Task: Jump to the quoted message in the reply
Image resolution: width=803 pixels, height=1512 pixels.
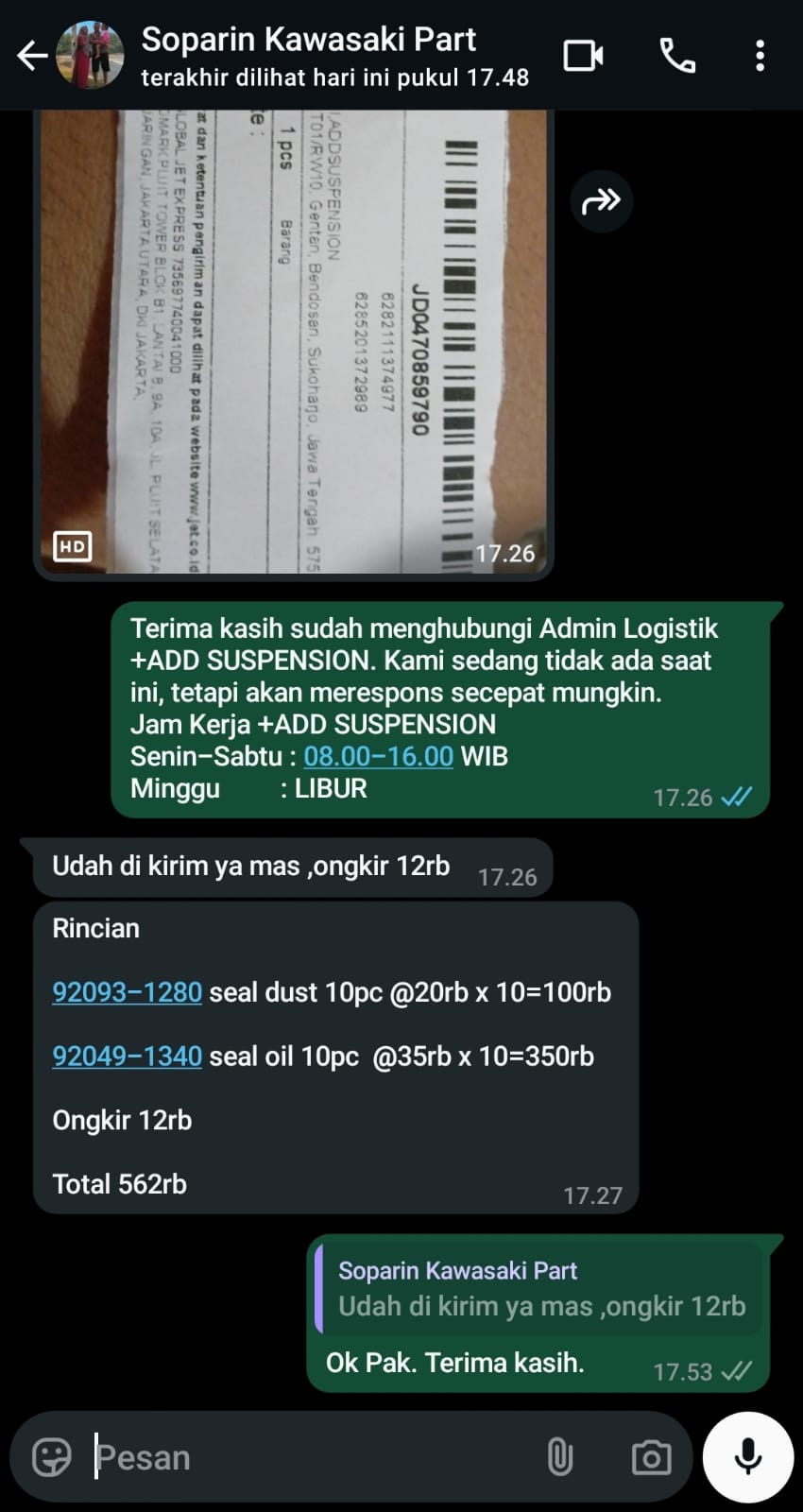Action: click(x=540, y=1289)
